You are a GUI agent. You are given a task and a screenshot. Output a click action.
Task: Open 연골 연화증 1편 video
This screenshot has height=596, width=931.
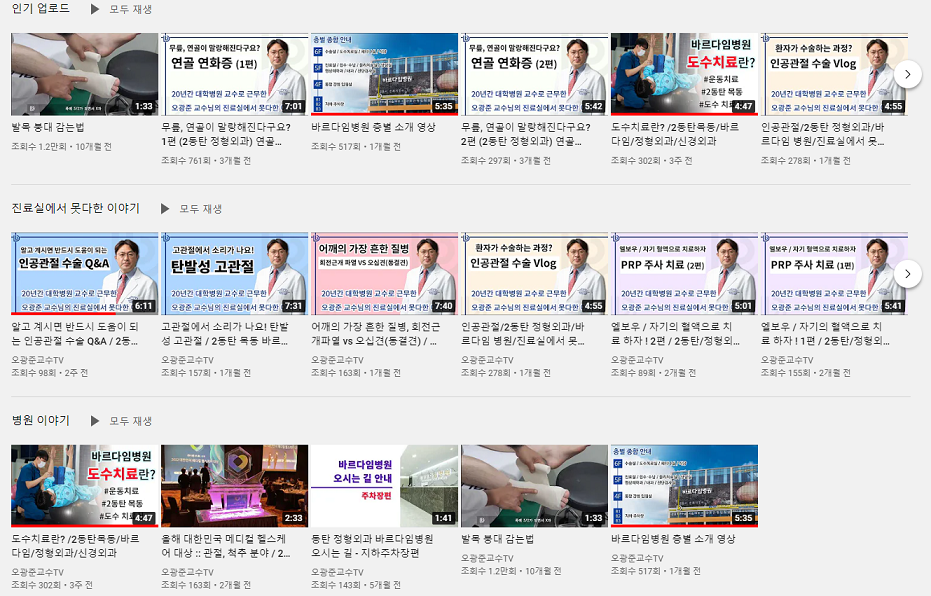[x=234, y=74]
